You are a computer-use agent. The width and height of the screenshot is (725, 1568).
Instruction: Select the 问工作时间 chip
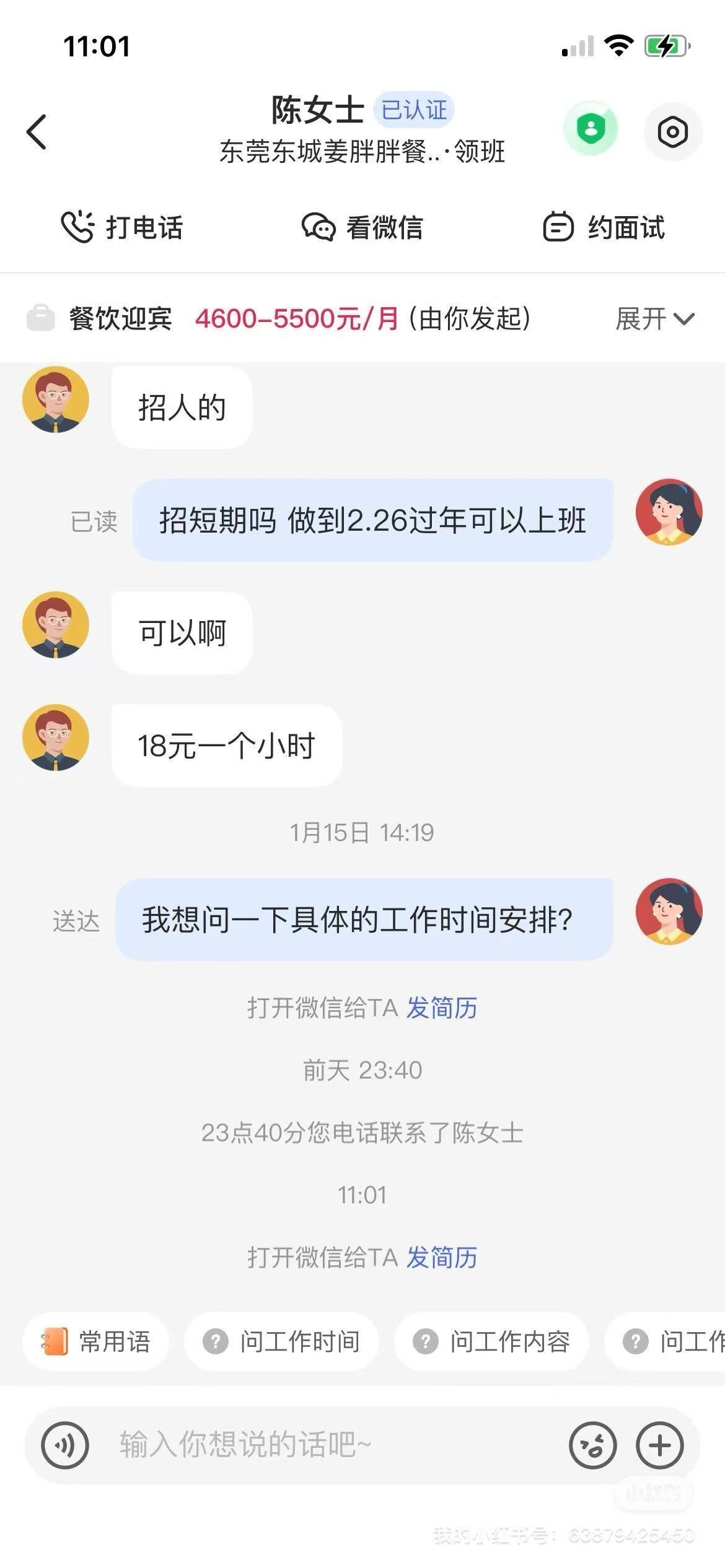(x=281, y=1342)
